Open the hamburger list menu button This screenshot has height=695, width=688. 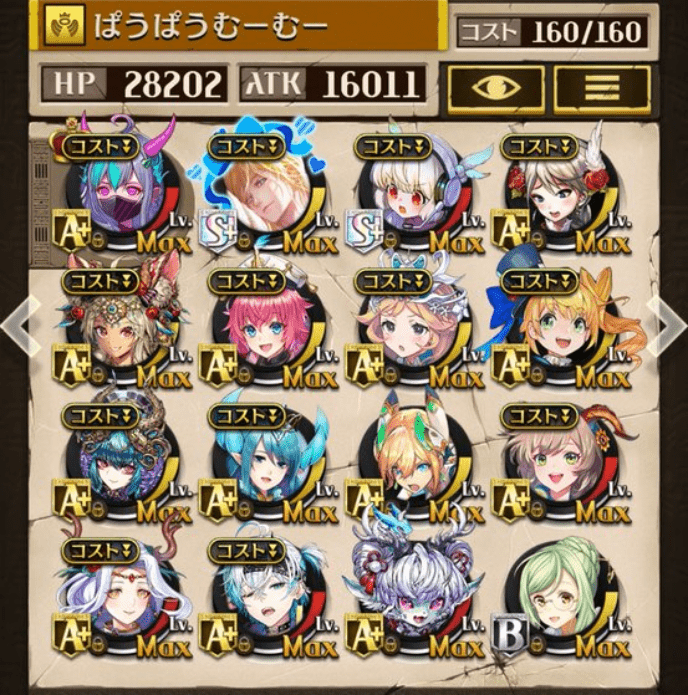point(602,89)
